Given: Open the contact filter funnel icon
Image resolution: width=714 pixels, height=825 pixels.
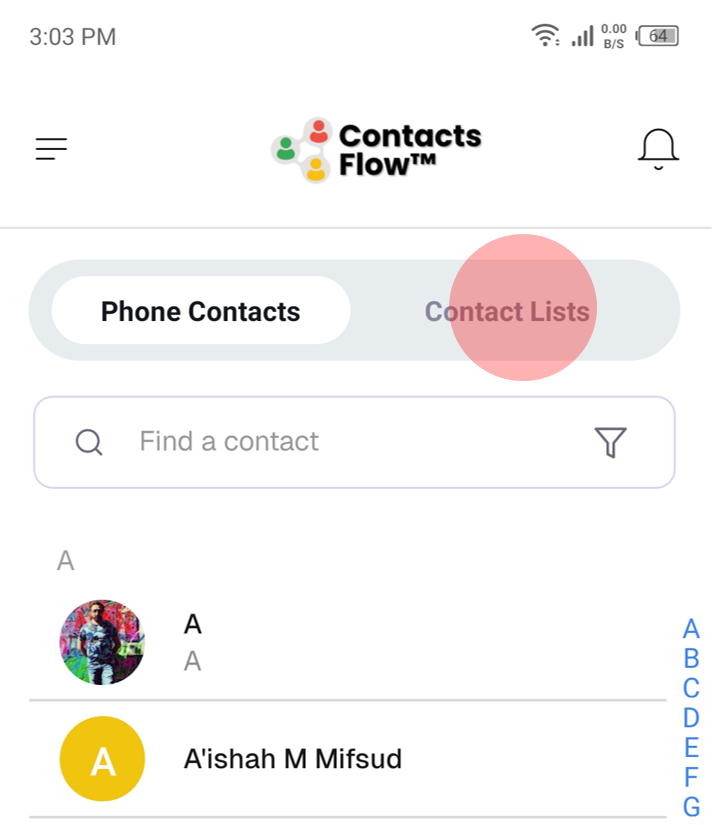Looking at the screenshot, I should pyautogui.click(x=610, y=442).
